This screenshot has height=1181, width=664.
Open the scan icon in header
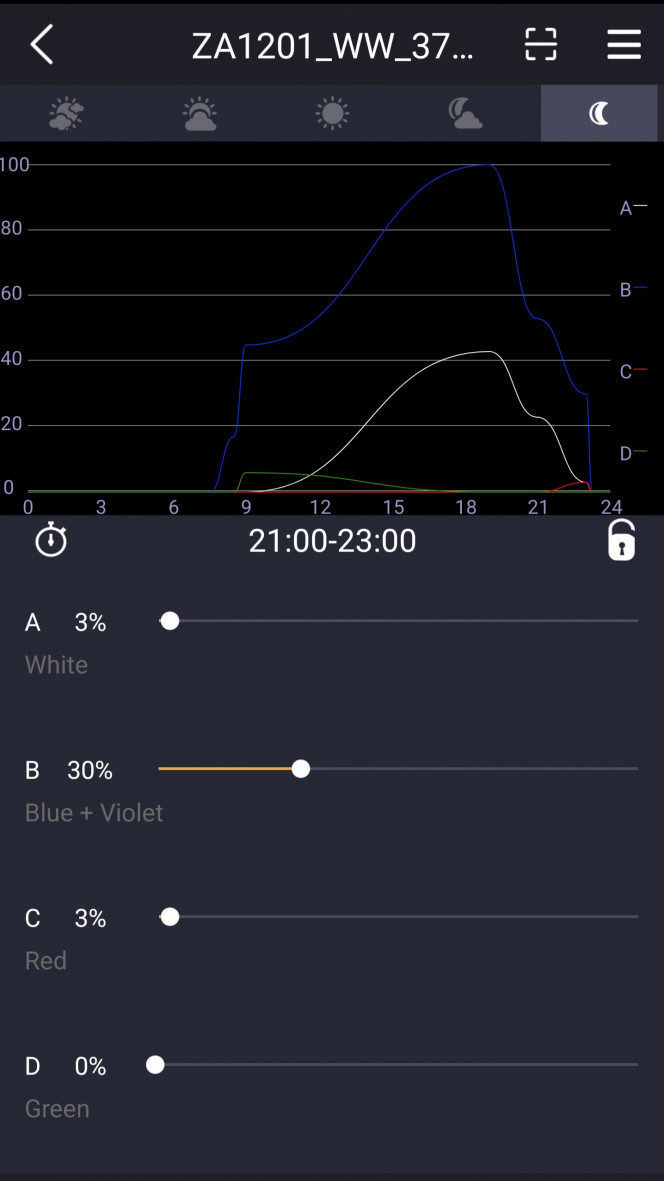pos(541,44)
